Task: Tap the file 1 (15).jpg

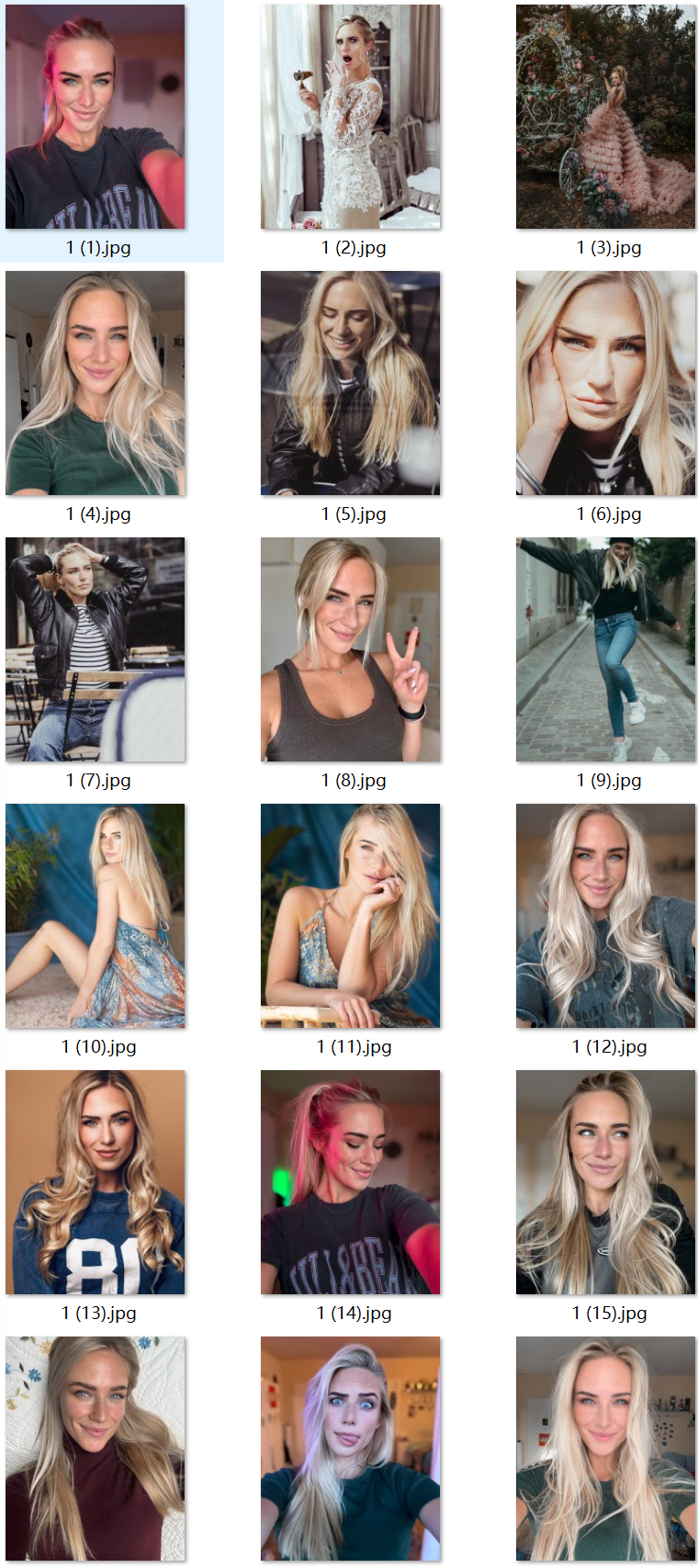Action: click(605, 1182)
